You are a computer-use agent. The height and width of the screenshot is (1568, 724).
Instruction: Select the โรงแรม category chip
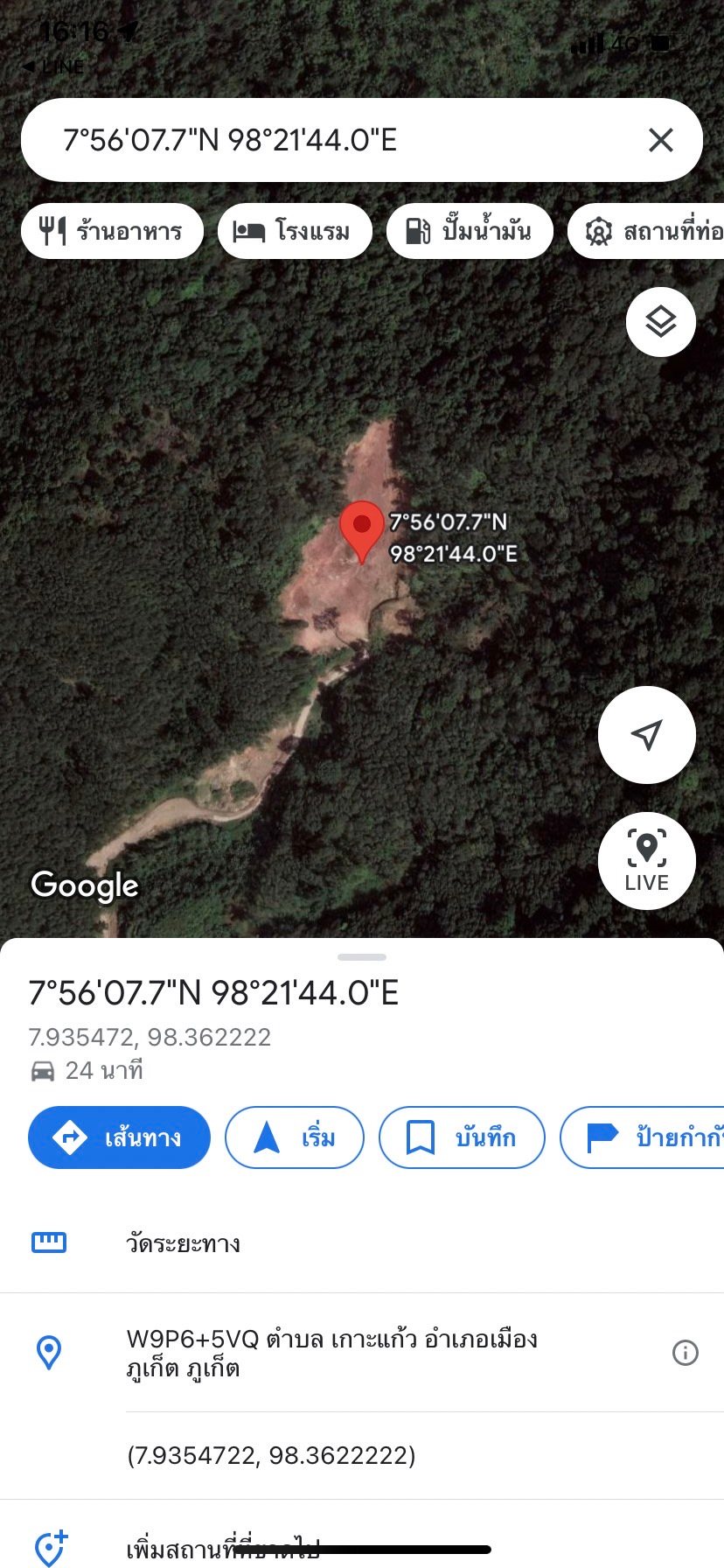tap(294, 231)
